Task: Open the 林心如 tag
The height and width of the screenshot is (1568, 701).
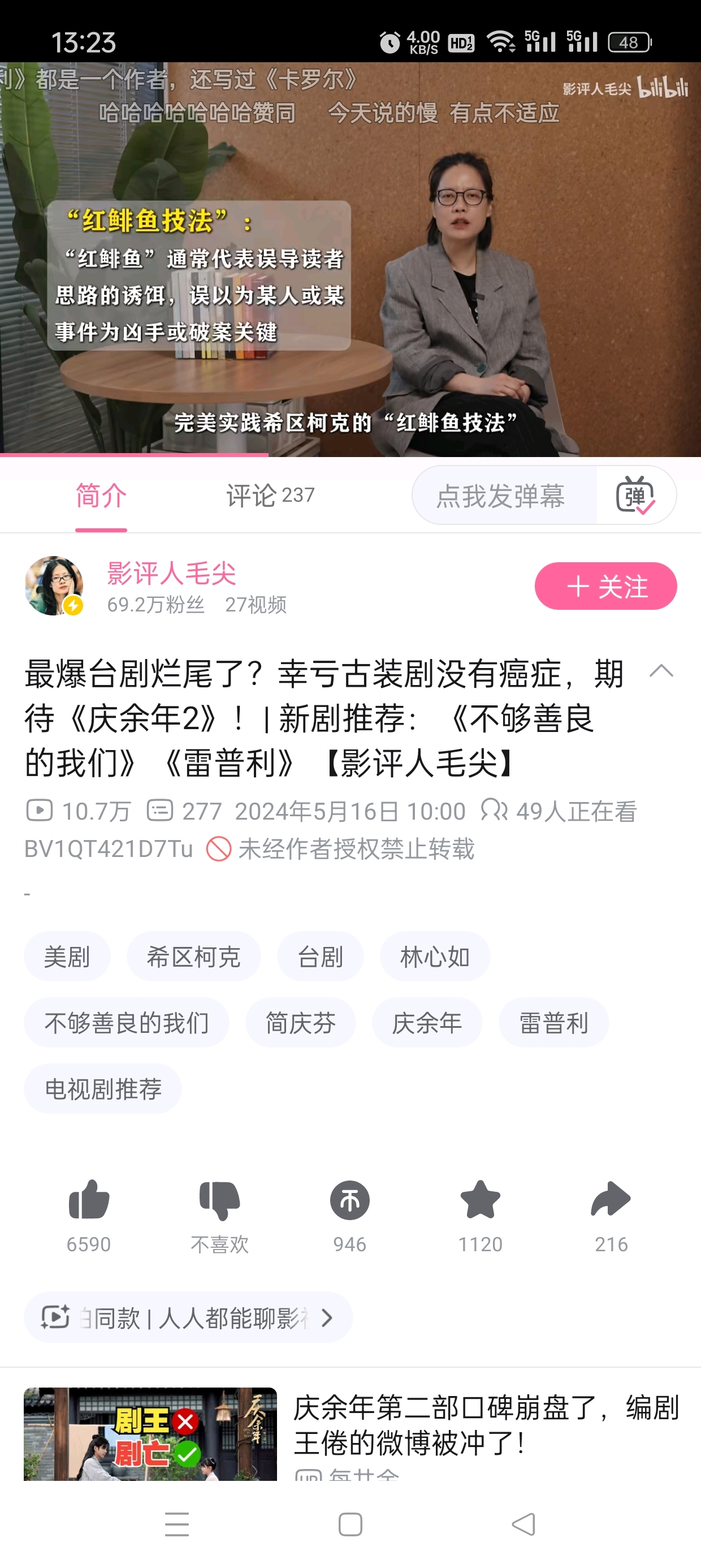Action: coord(435,957)
